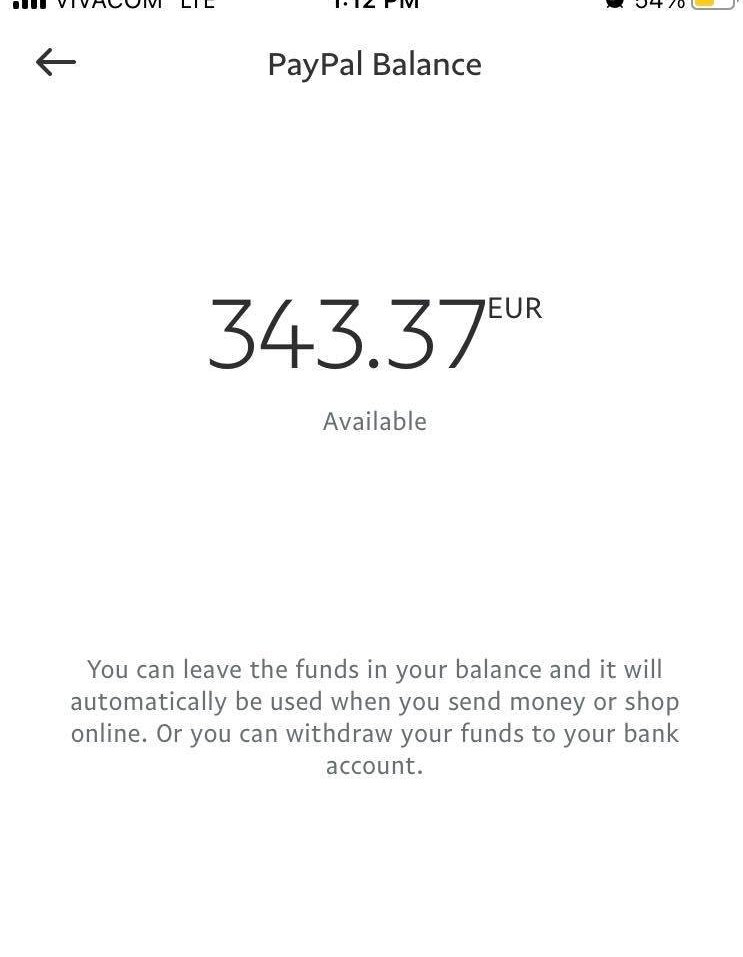Viewport: 743px width, 957px height.
Task: Go back from PayPal Balance
Action: (x=56, y=63)
